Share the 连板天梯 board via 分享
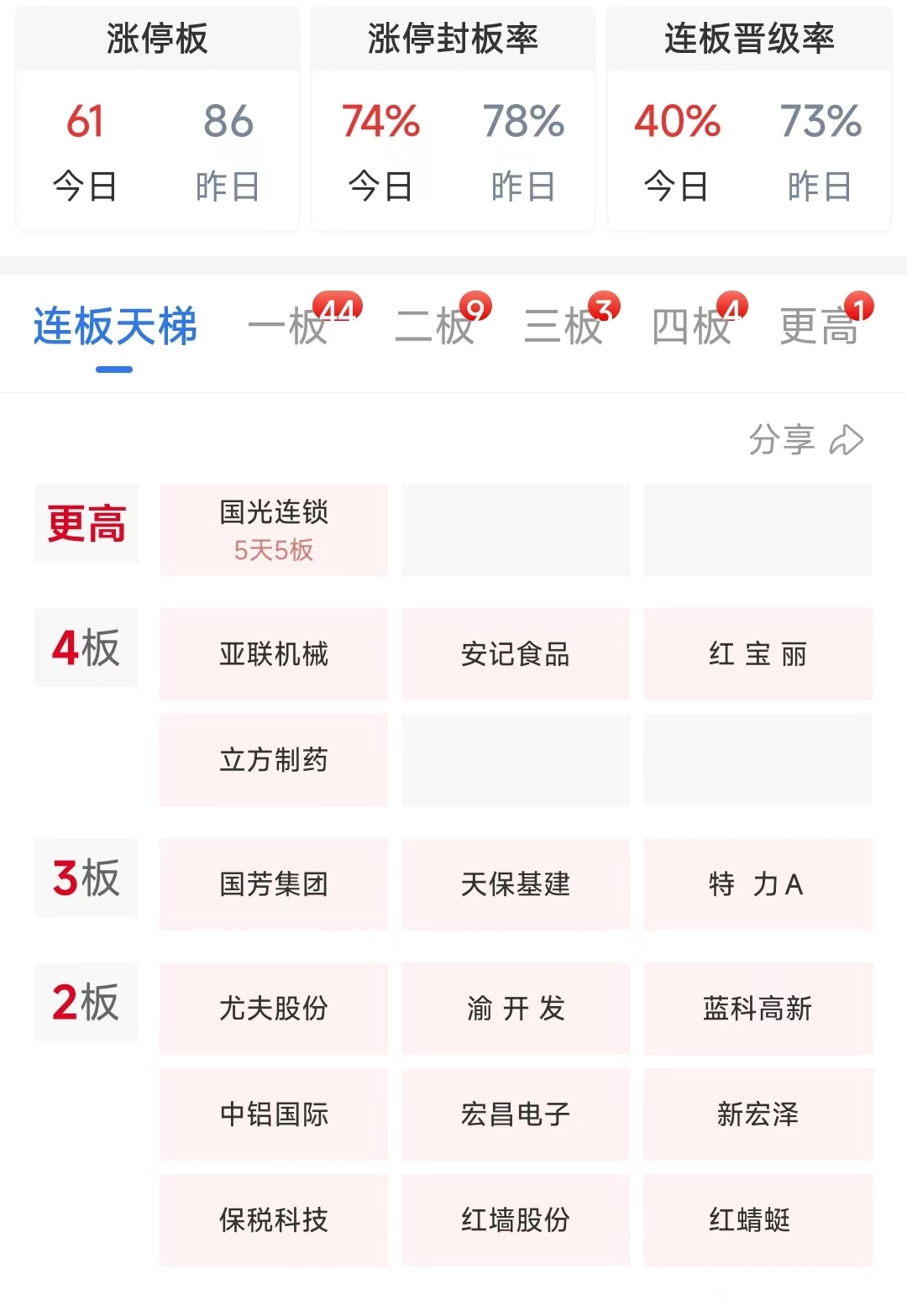Image resolution: width=907 pixels, height=1316 pixels. click(805, 440)
